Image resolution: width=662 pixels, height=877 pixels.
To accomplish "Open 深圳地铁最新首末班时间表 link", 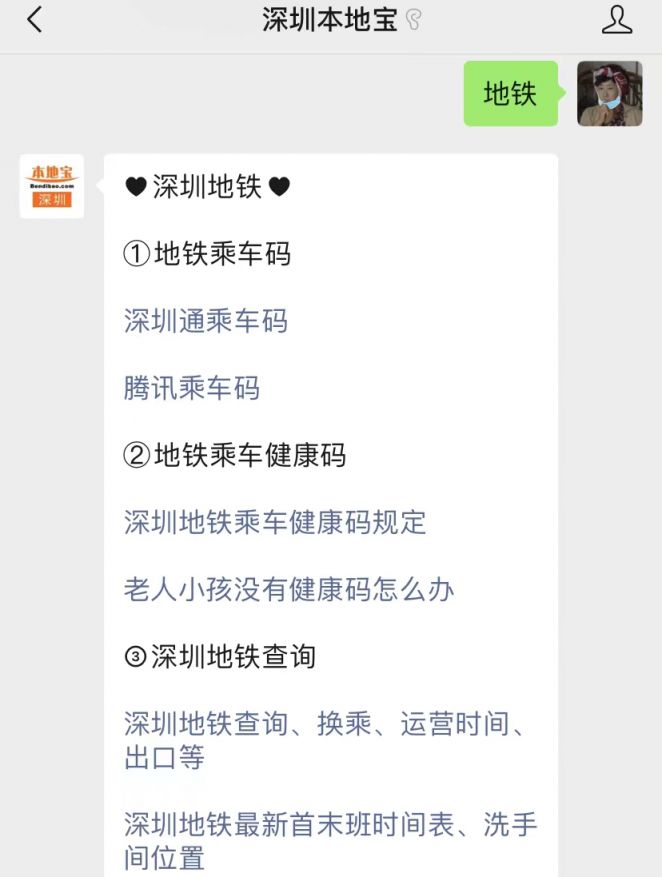I will (x=330, y=840).
